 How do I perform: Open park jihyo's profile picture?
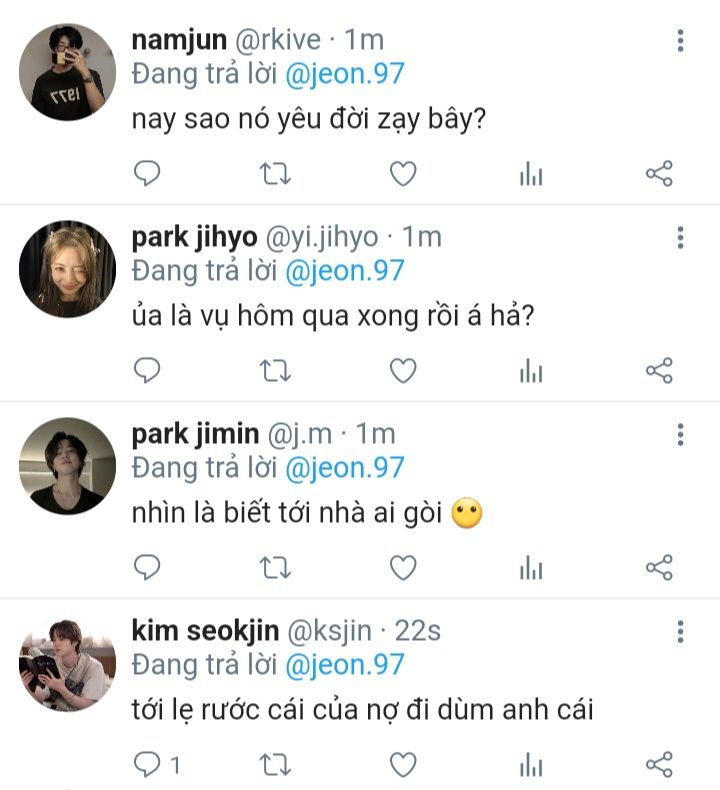[x=68, y=269]
